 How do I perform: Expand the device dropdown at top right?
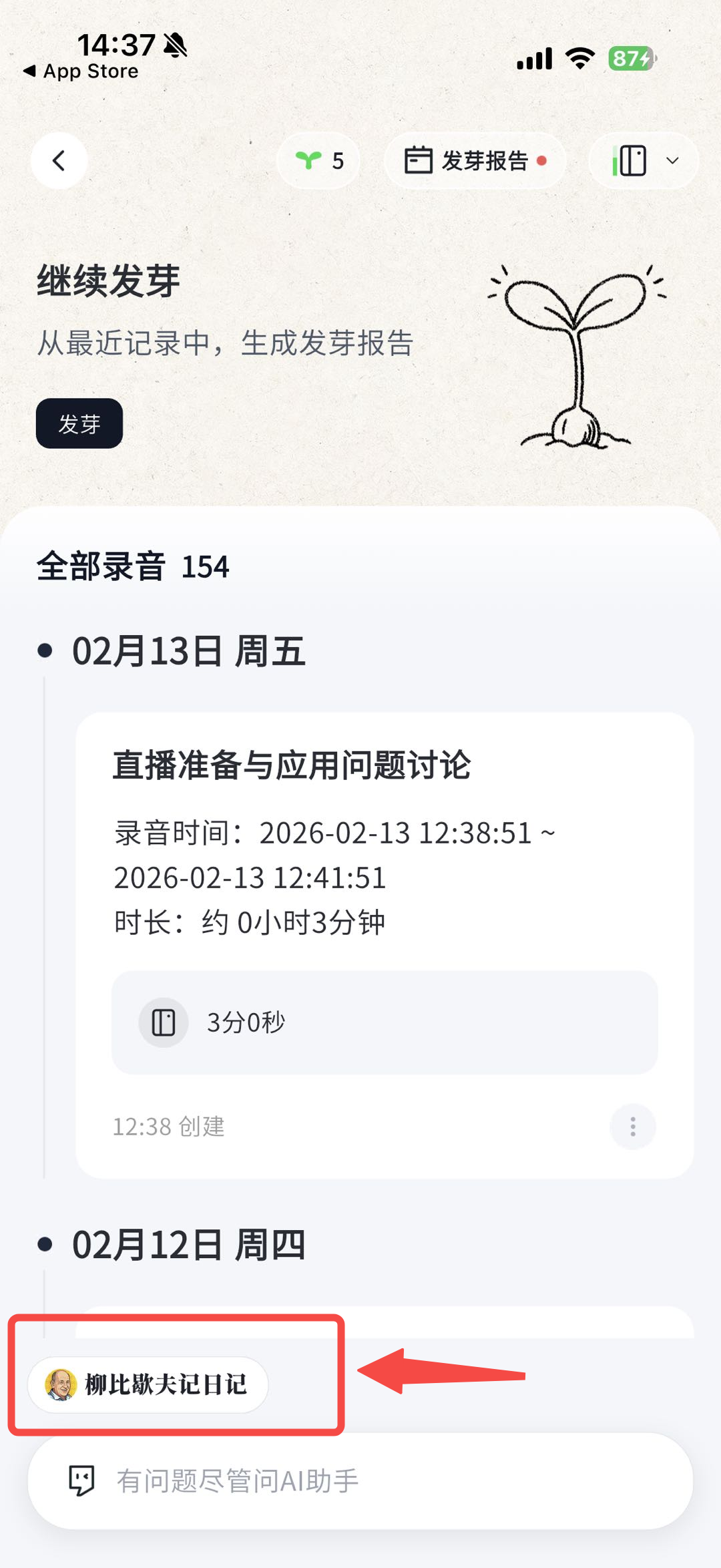click(x=644, y=161)
